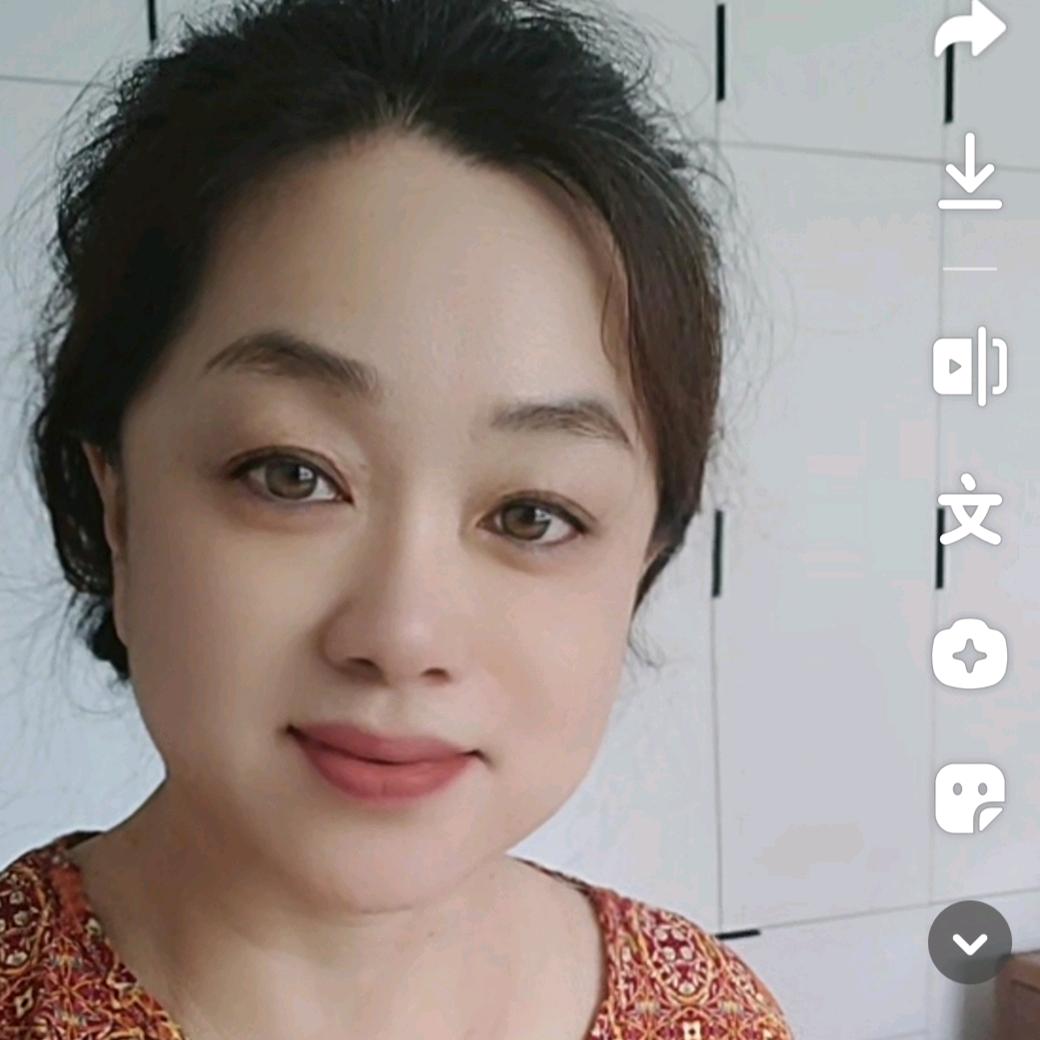This screenshot has width=1040, height=1040.
Task: Open the effects sparkle tool
Action: pos(969,655)
